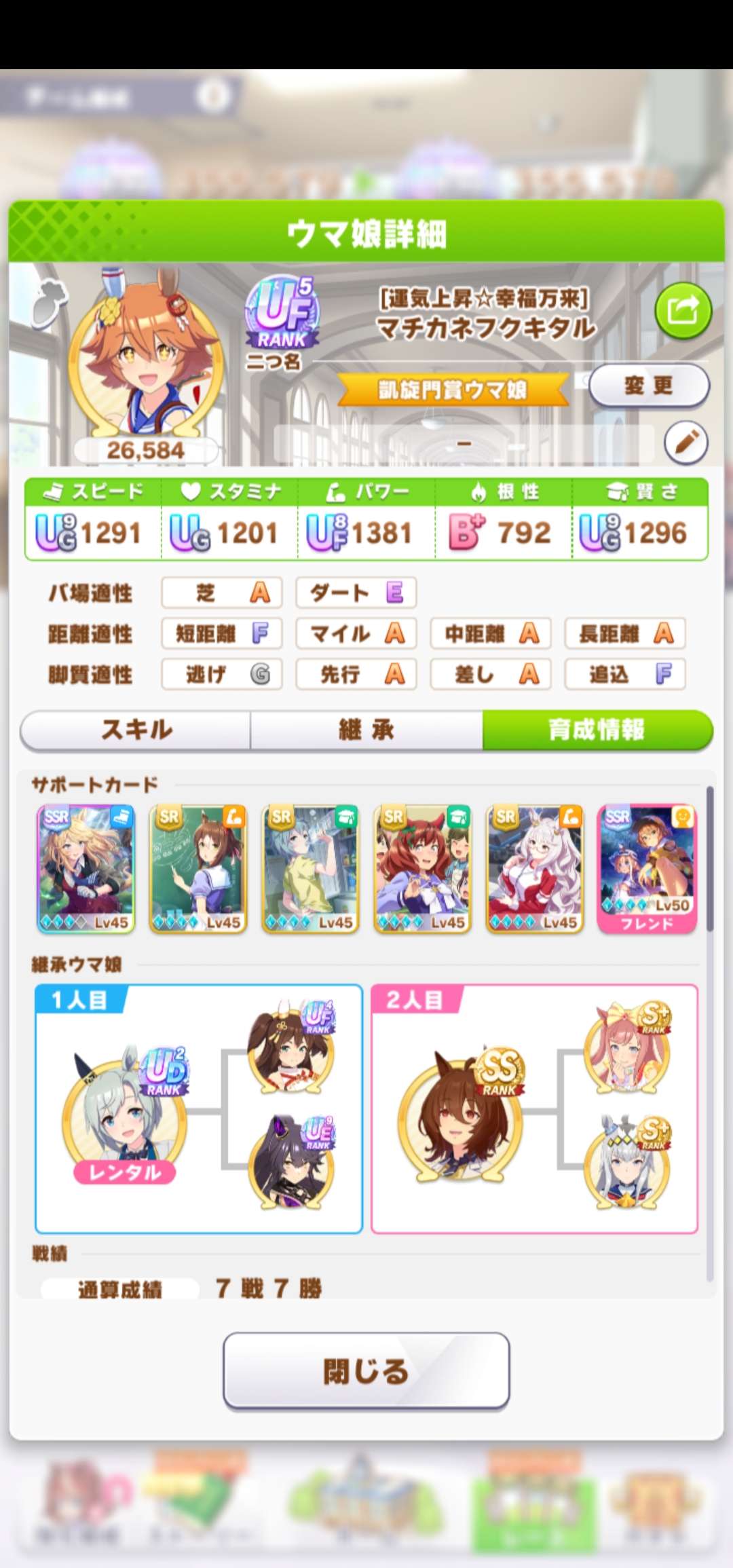
Task: Tap the carrot icon beside the portrait
Action: 50,301
